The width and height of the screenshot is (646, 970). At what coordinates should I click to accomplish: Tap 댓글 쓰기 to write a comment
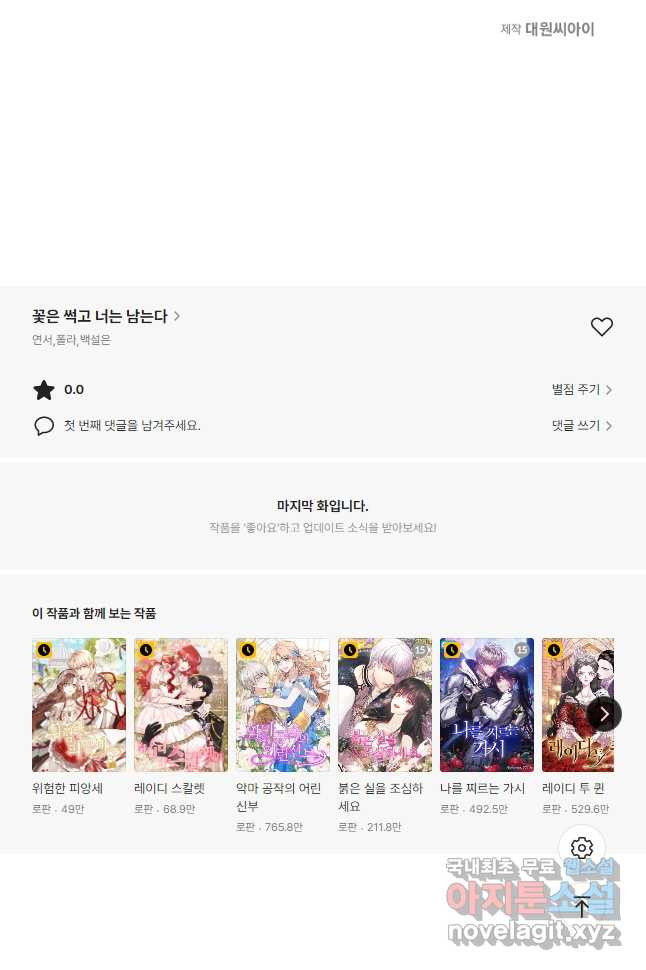(x=581, y=426)
